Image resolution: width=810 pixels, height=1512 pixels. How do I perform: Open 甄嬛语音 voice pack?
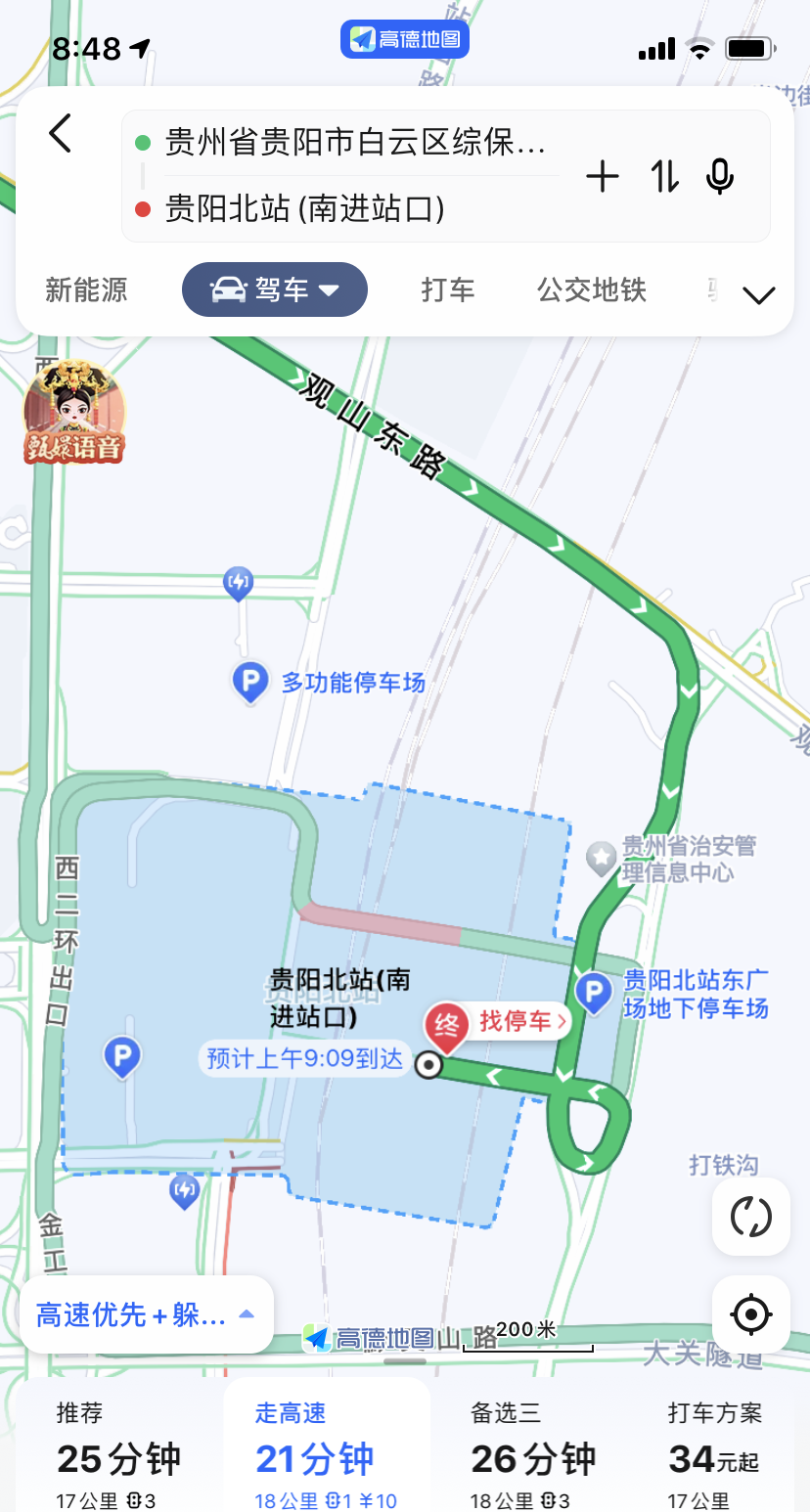click(x=74, y=412)
